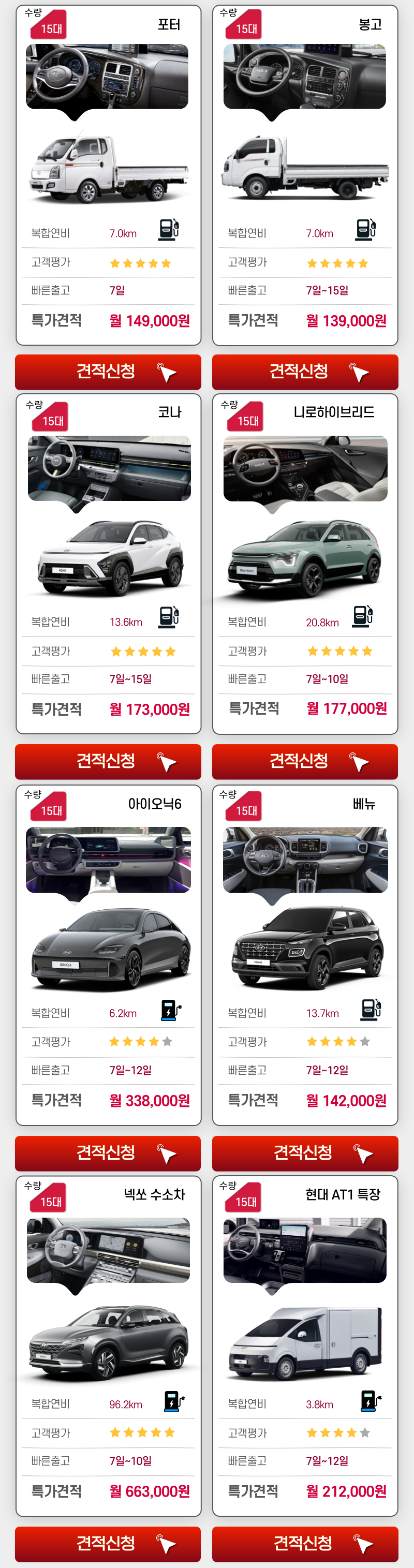414x1568 pixels.
Task: Request a quote for 베뉴
Action: tap(305, 1152)
